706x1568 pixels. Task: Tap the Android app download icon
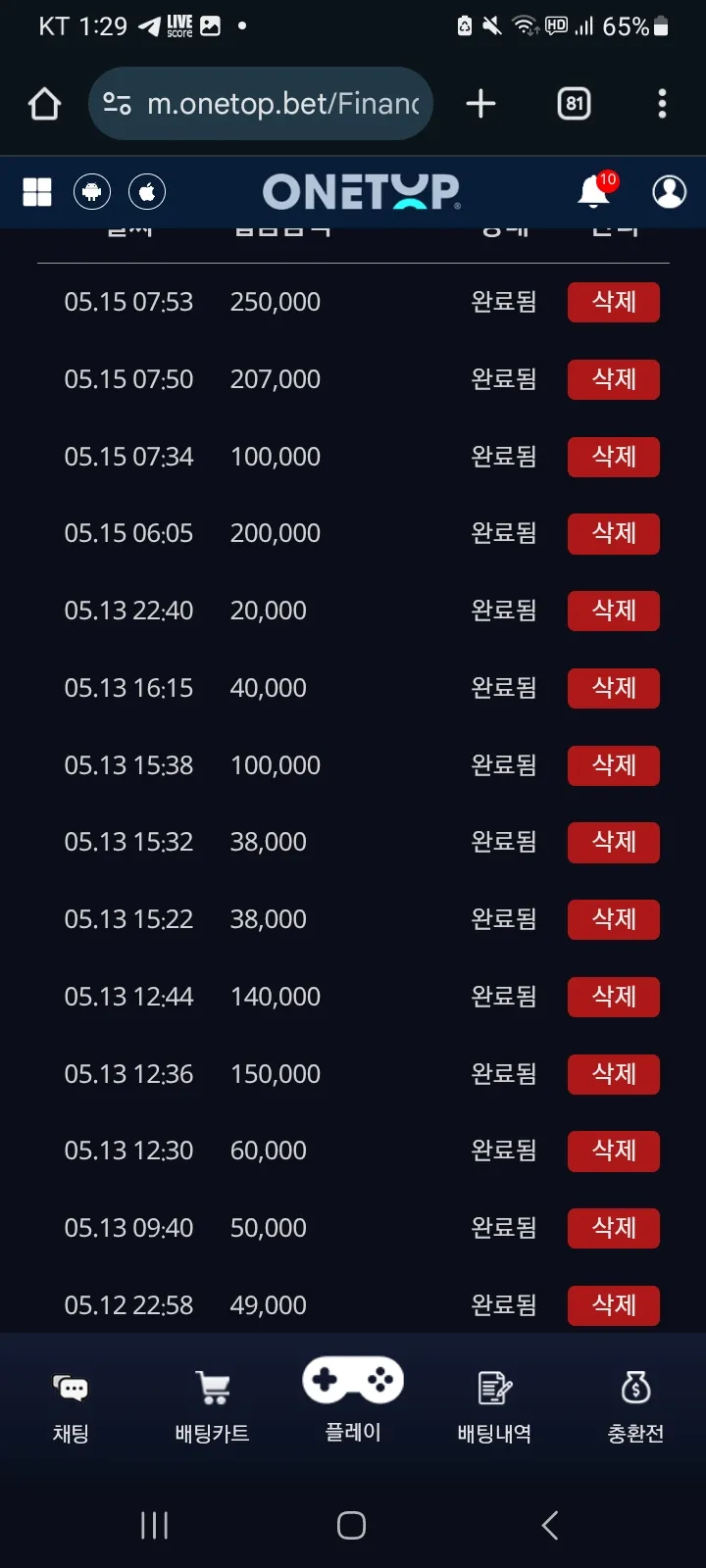[x=92, y=191]
